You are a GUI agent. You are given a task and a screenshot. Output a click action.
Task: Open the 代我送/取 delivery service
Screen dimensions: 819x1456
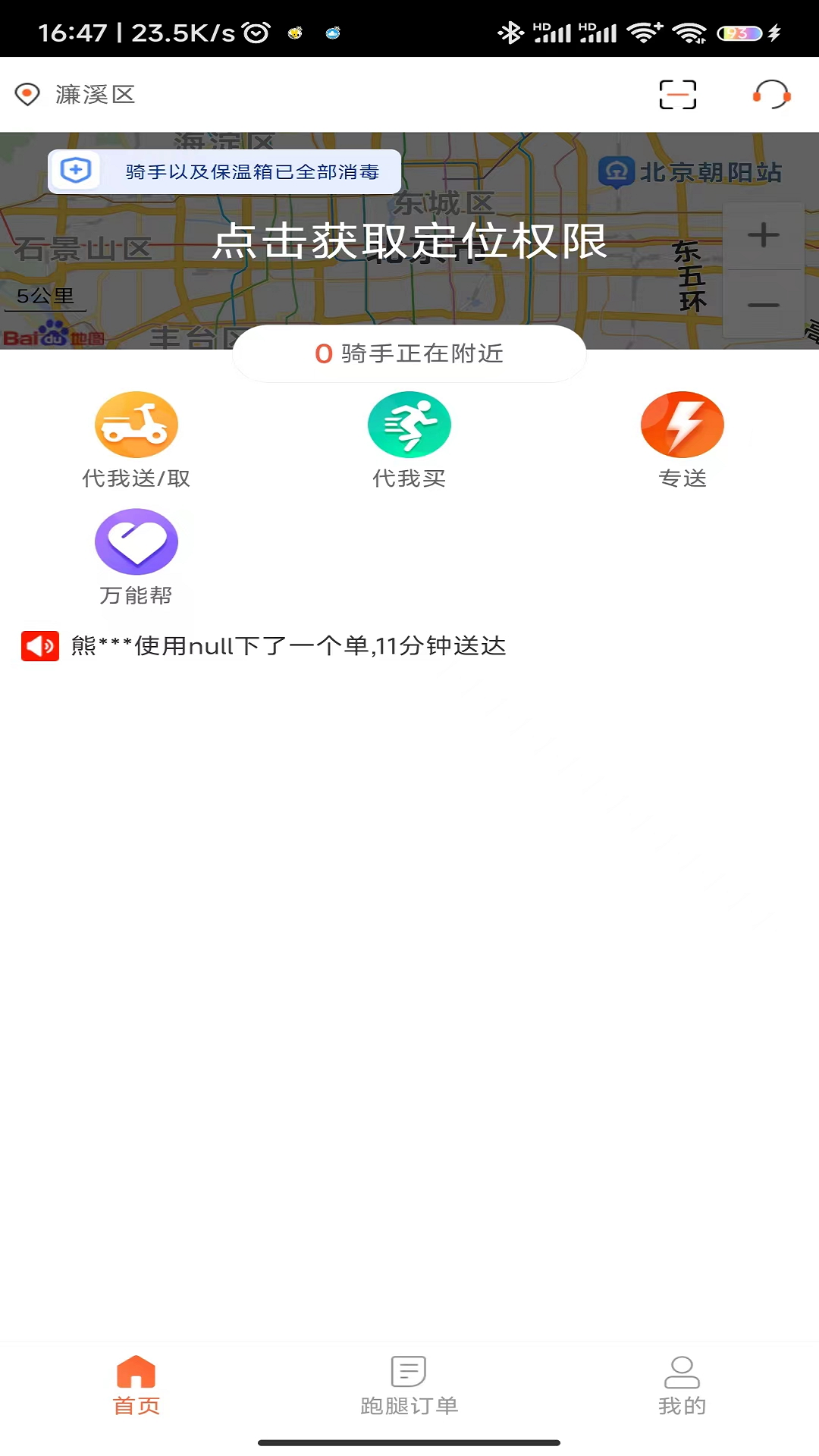point(136,440)
